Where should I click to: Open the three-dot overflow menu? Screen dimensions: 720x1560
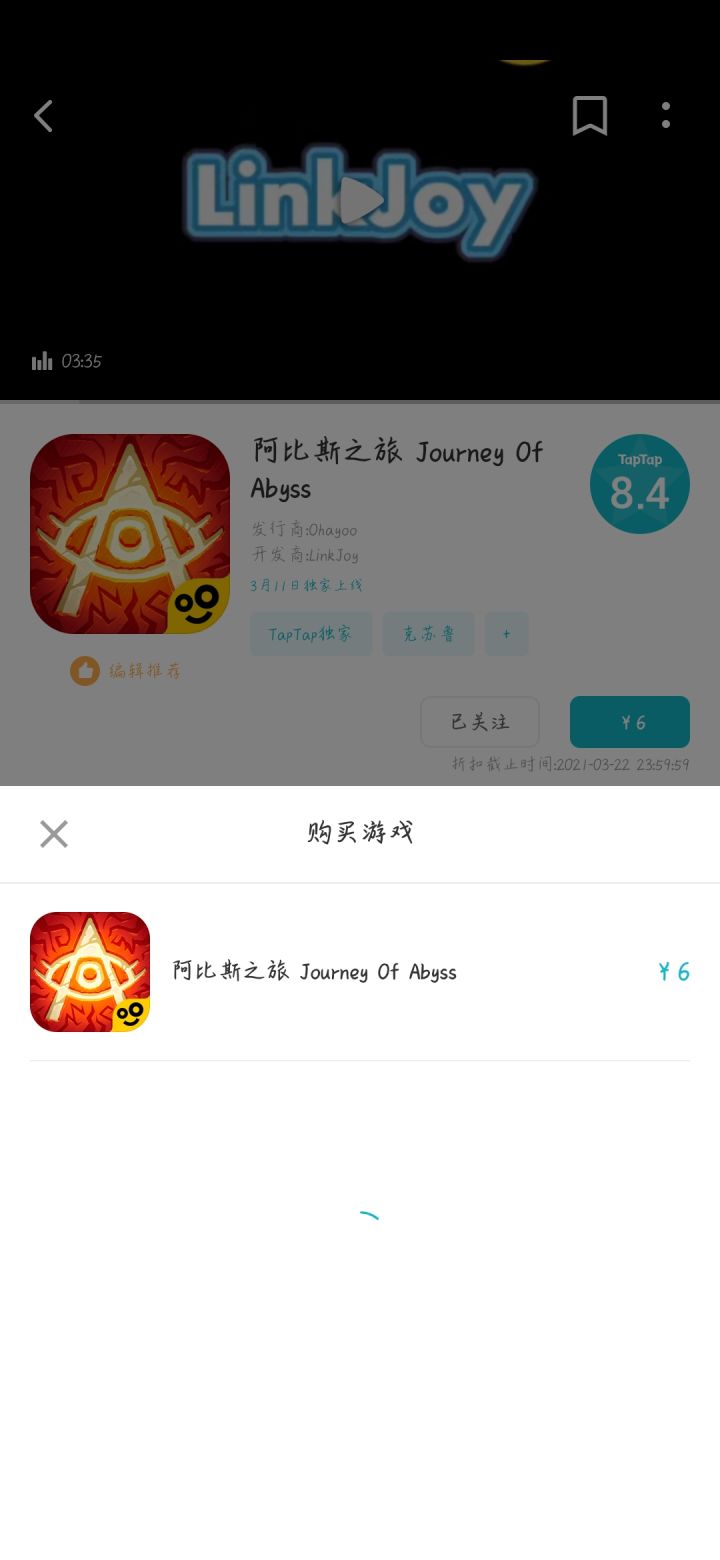click(665, 116)
